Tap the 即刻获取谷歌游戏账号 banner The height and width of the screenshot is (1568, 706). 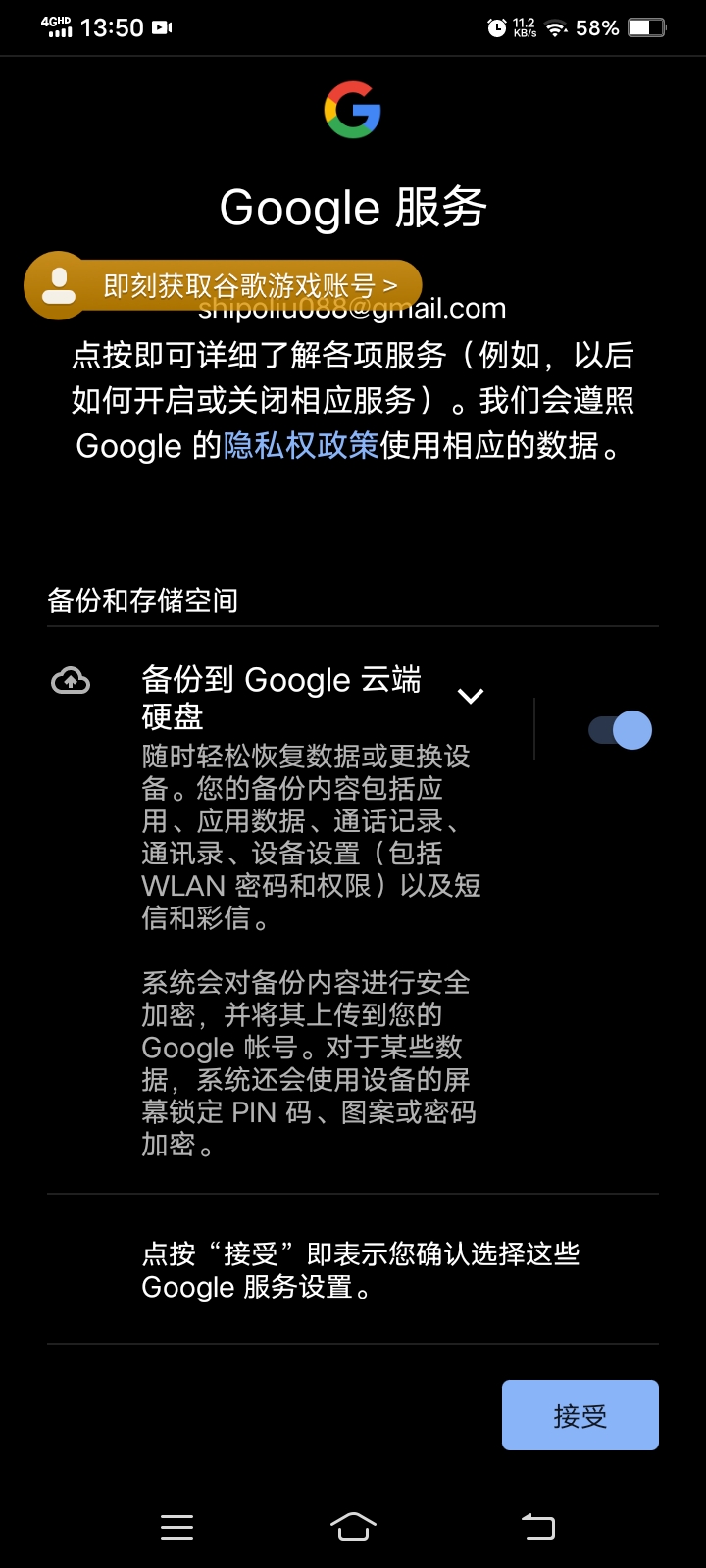click(224, 286)
